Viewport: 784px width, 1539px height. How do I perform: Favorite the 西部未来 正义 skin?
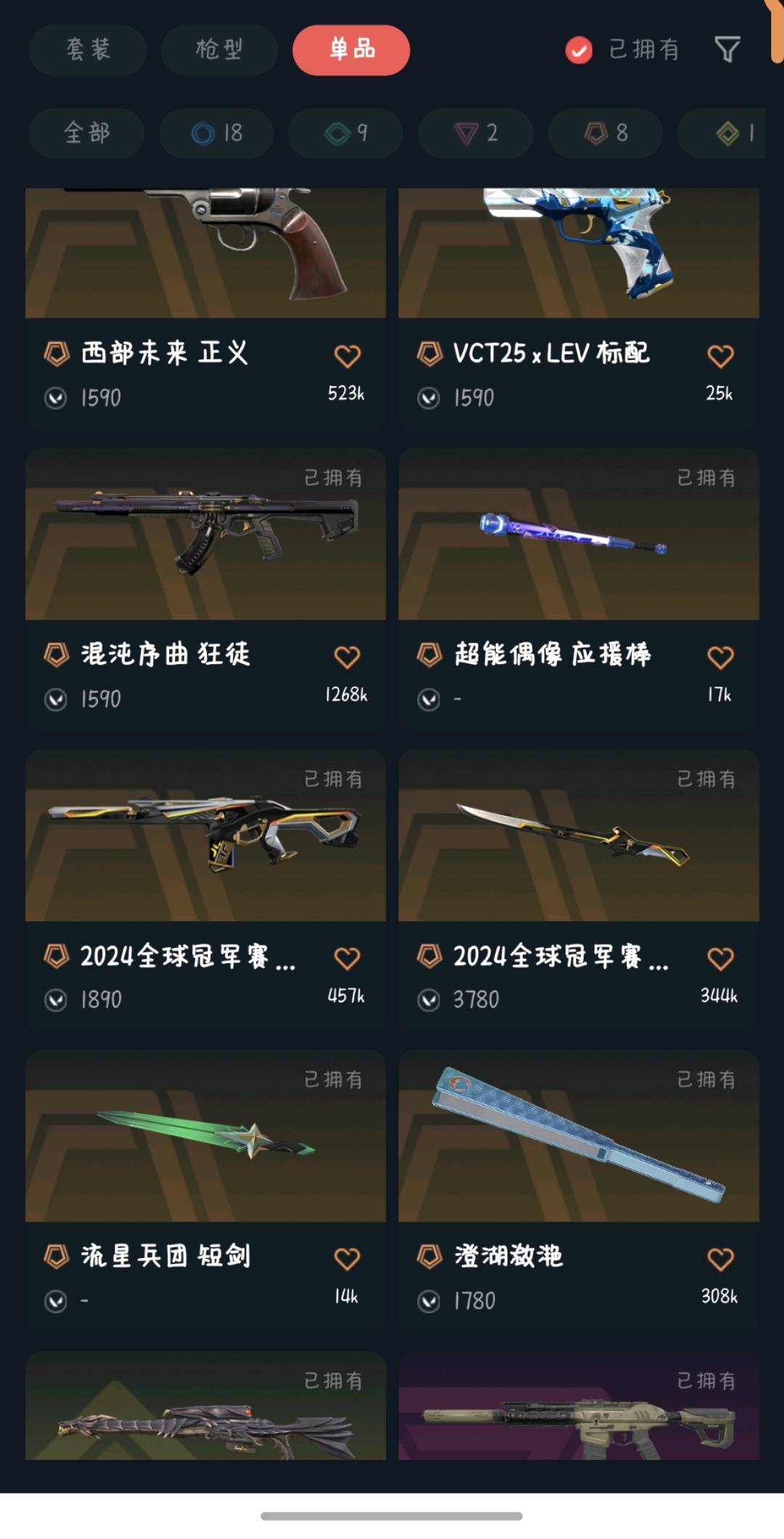pyautogui.click(x=347, y=356)
